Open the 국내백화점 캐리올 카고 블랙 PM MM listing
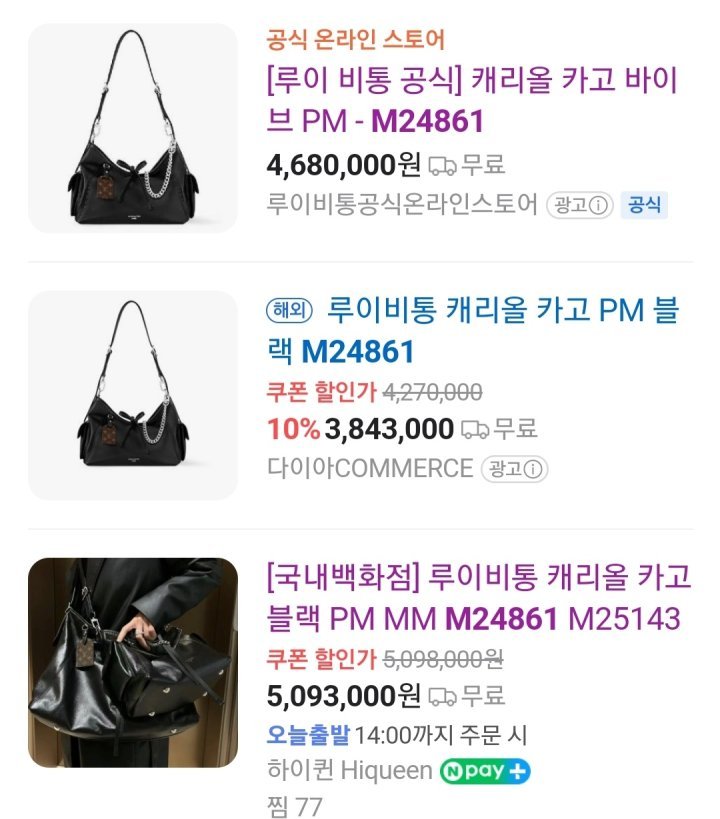 [x=478, y=598]
